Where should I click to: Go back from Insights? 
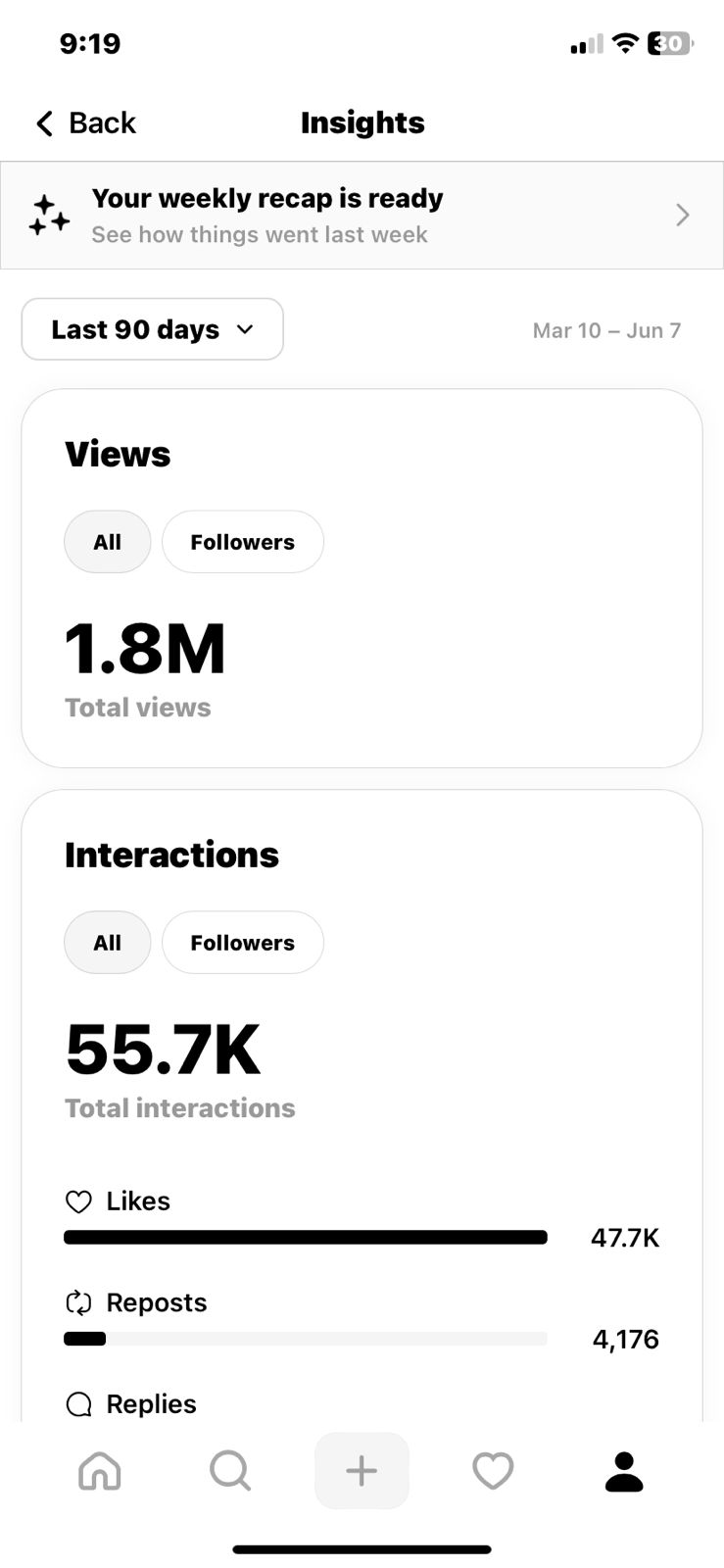[85, 123]
